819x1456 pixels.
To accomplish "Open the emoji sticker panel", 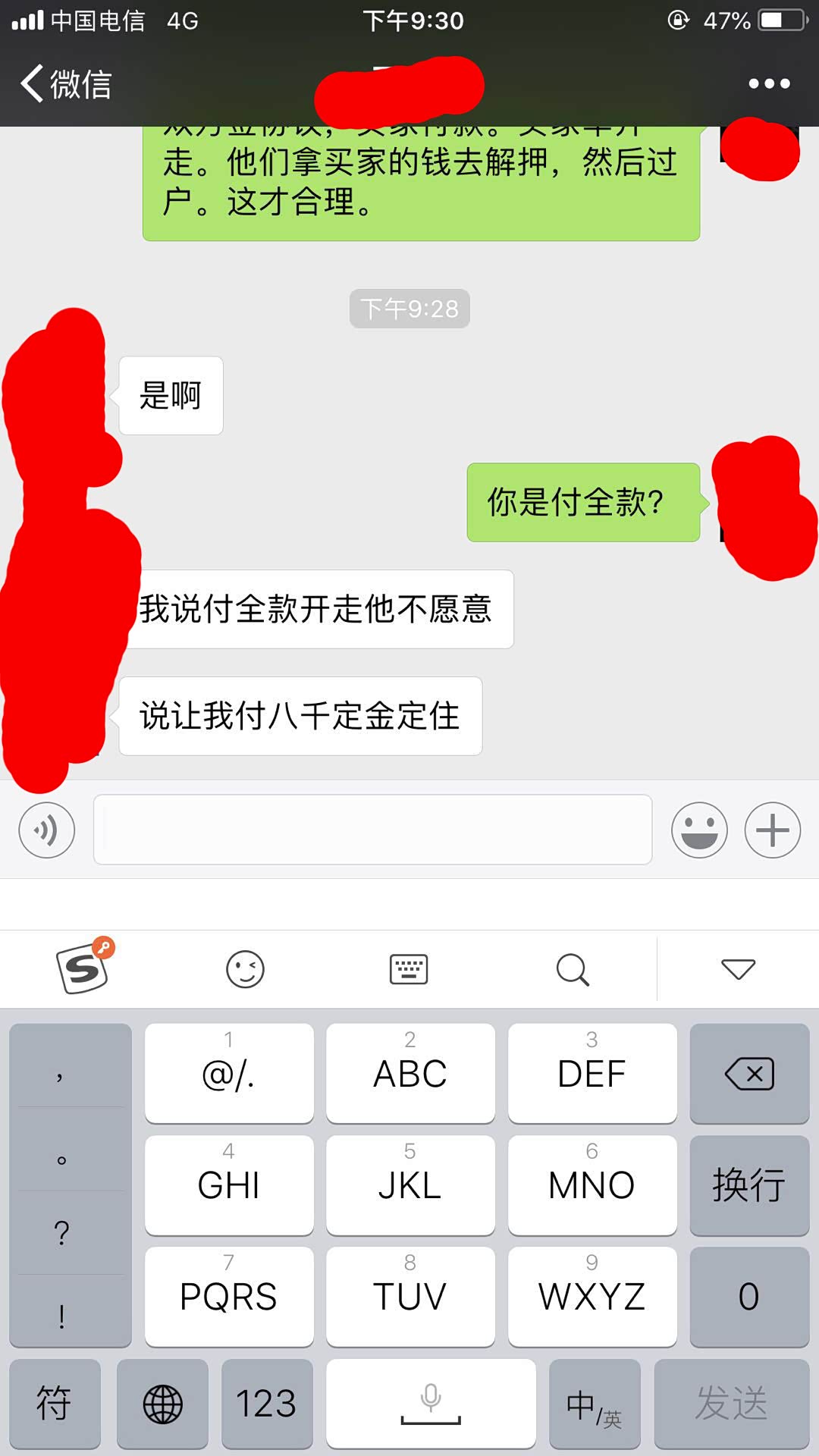I will click(x=699, y=830).
